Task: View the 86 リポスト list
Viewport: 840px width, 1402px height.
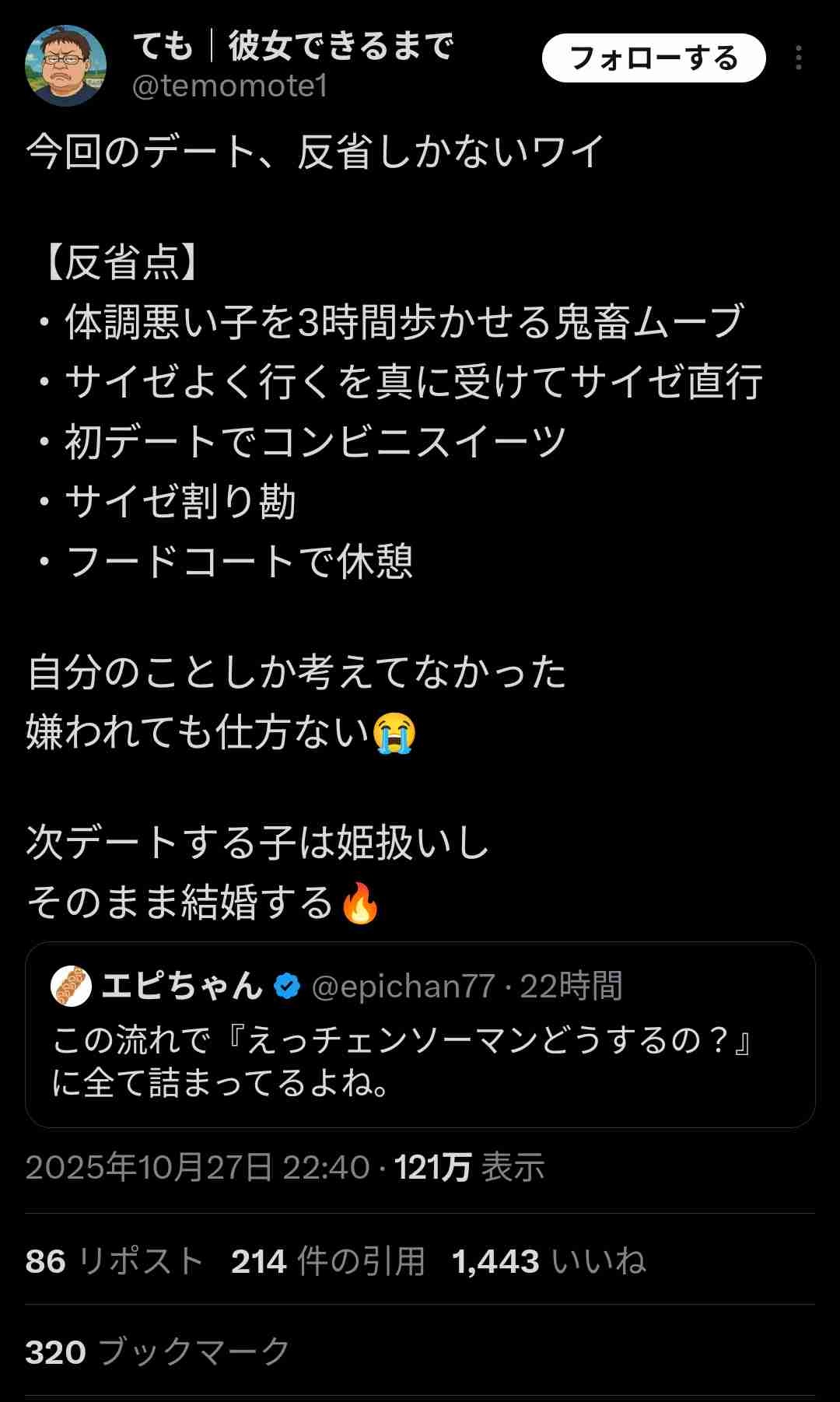Action: pos(114,1261)
